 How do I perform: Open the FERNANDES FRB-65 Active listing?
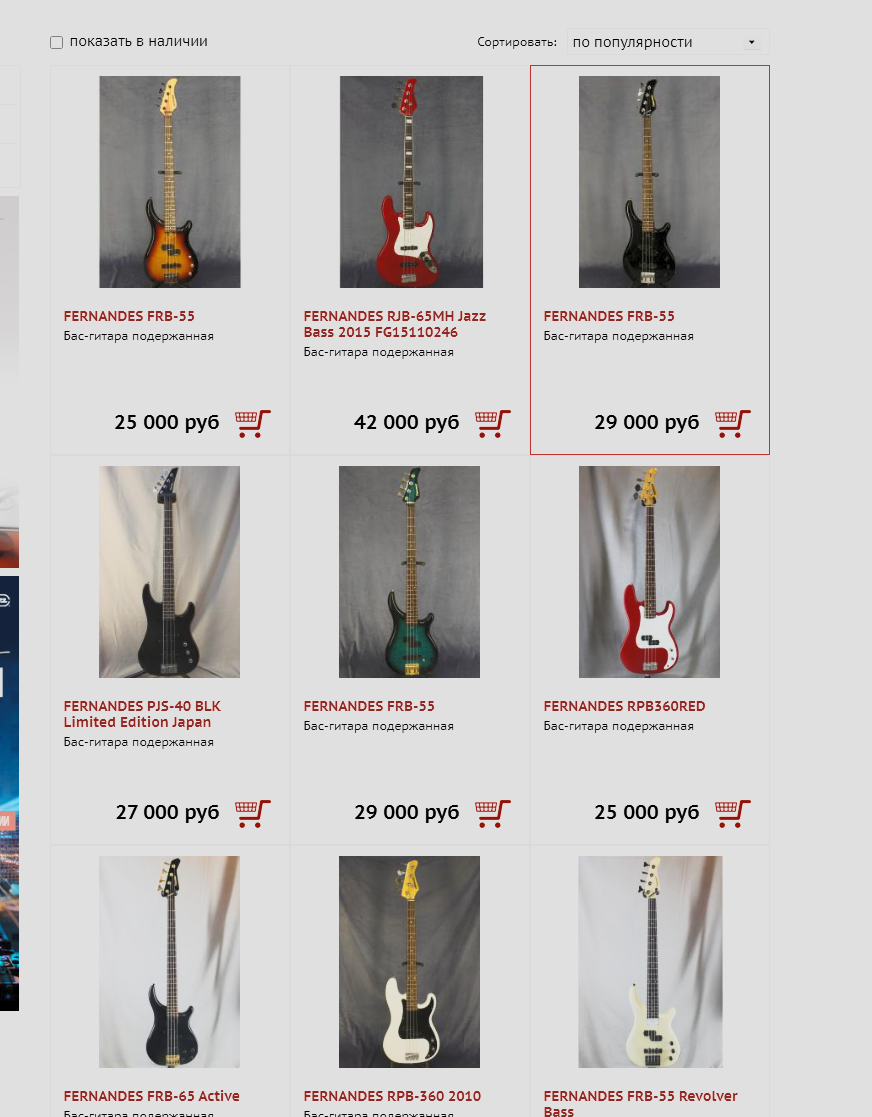[151, 1096]
